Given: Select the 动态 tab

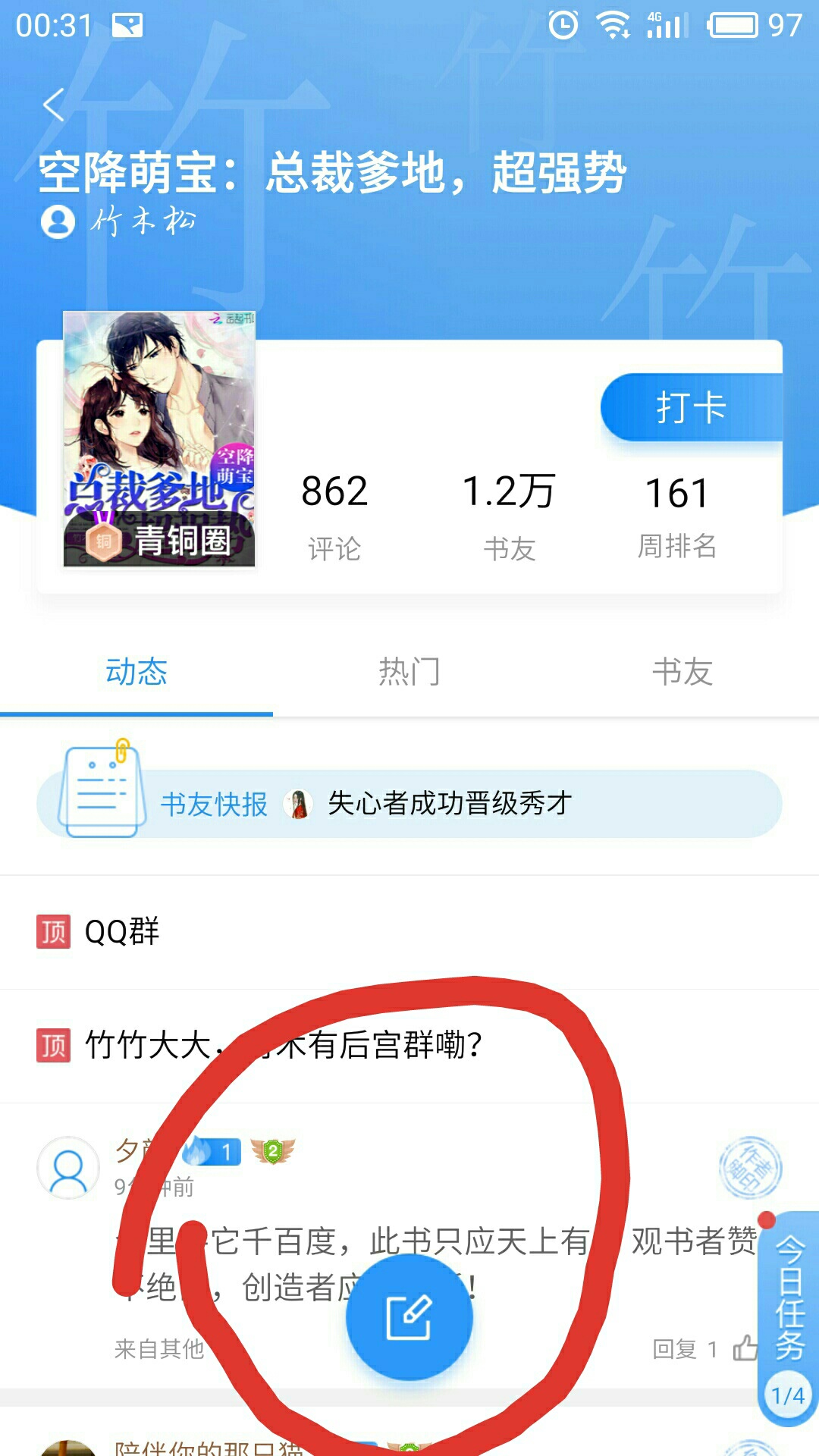Looking at the screenshot, I should point(136,672).
